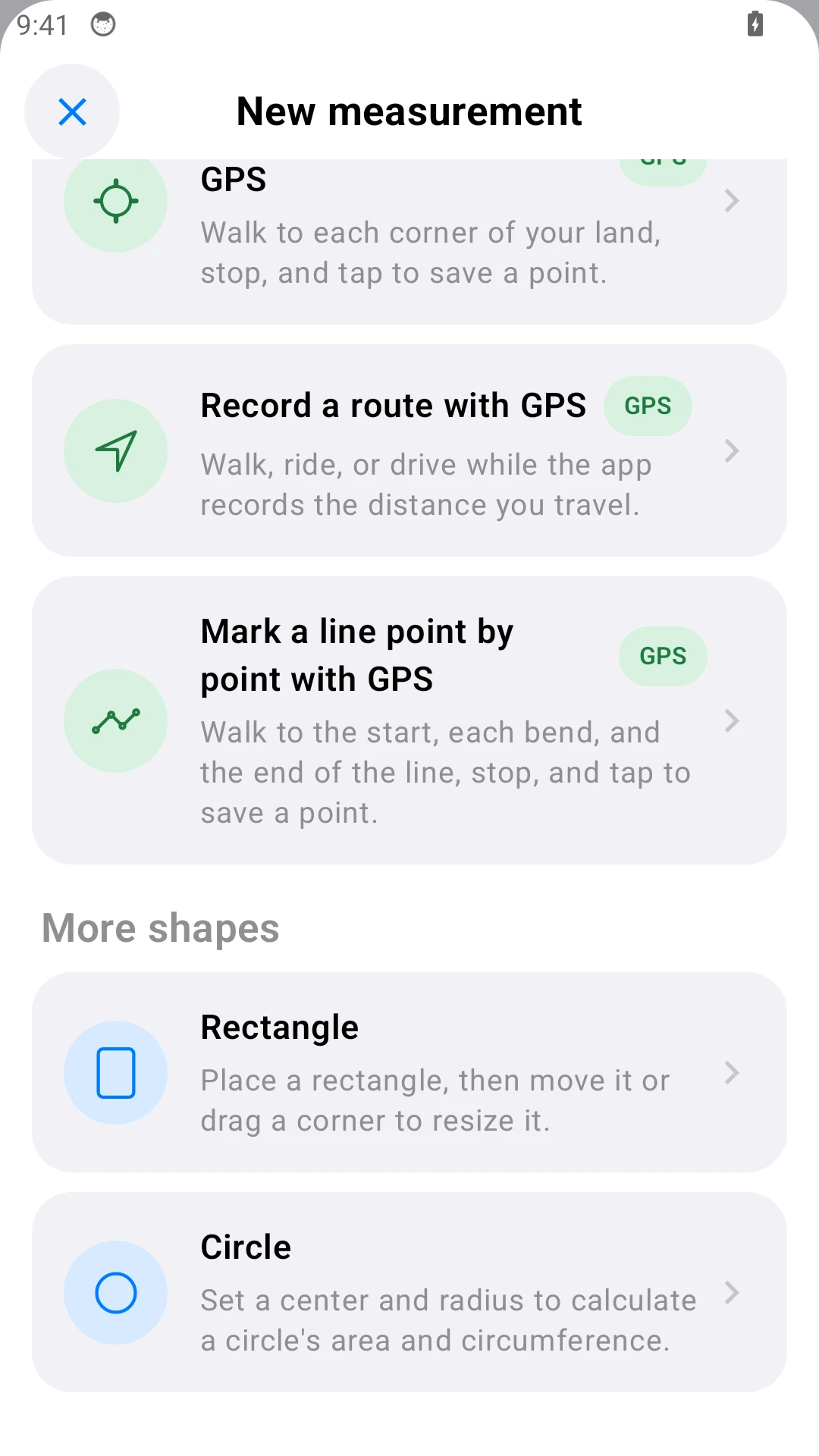Image resolution: width=819 pixels, height=1456 pixels.
Task: Pick the Rectangle shape
Action: (409, 1072)
